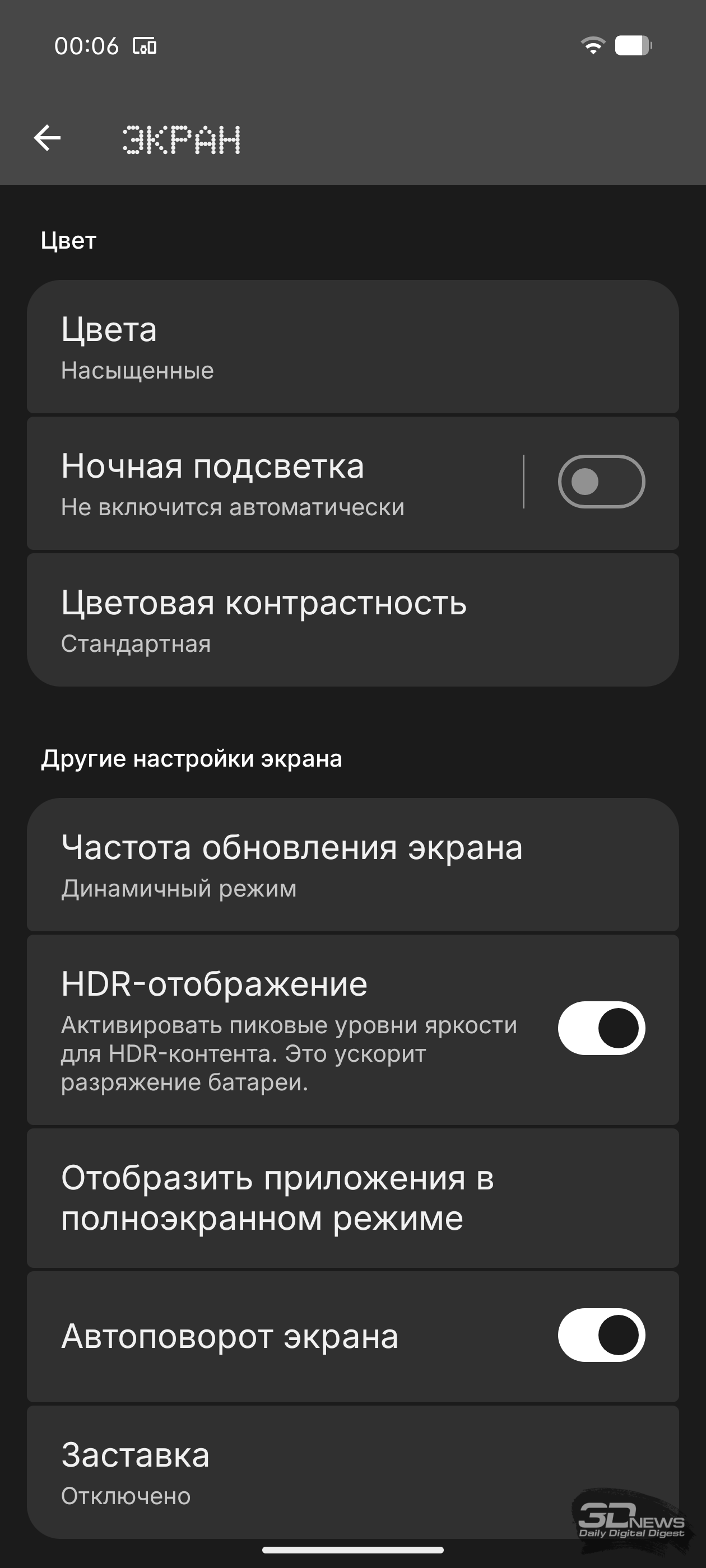Disable the HDR-отображение switch
706x1568 pixels.
[601, 1028]
